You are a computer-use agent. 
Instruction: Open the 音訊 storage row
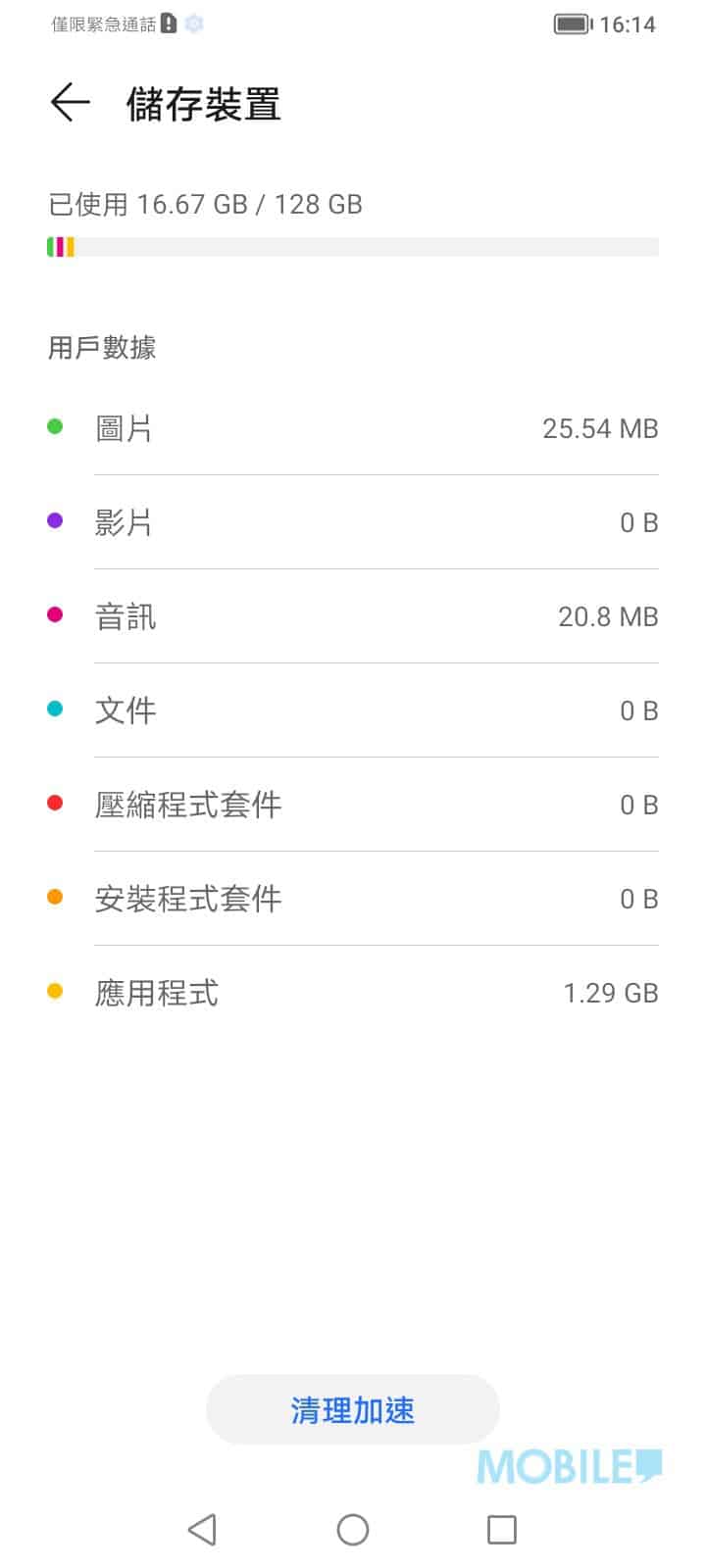(x=353, y=616)
